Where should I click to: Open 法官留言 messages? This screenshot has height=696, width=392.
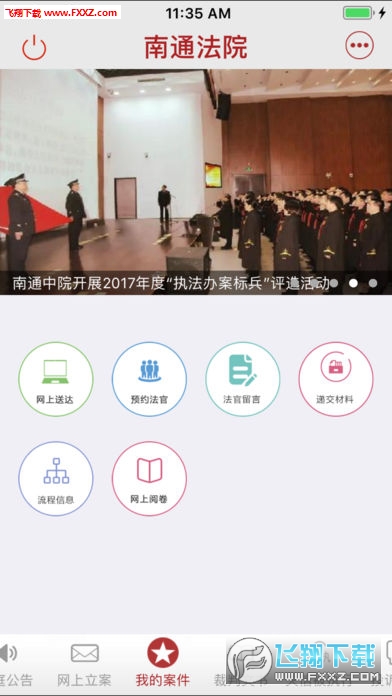tap(242, 379)
